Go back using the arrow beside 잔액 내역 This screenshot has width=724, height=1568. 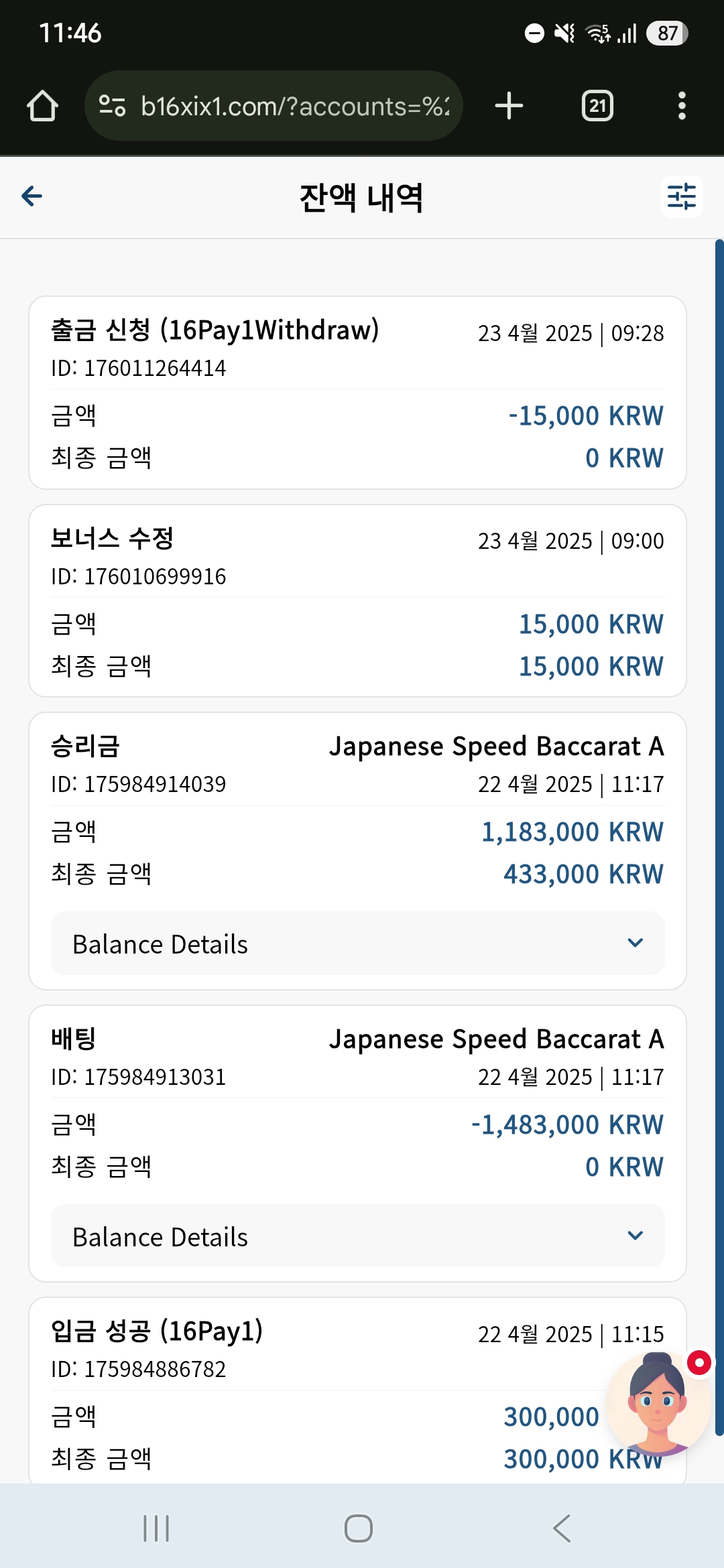[x=32, y=196]
